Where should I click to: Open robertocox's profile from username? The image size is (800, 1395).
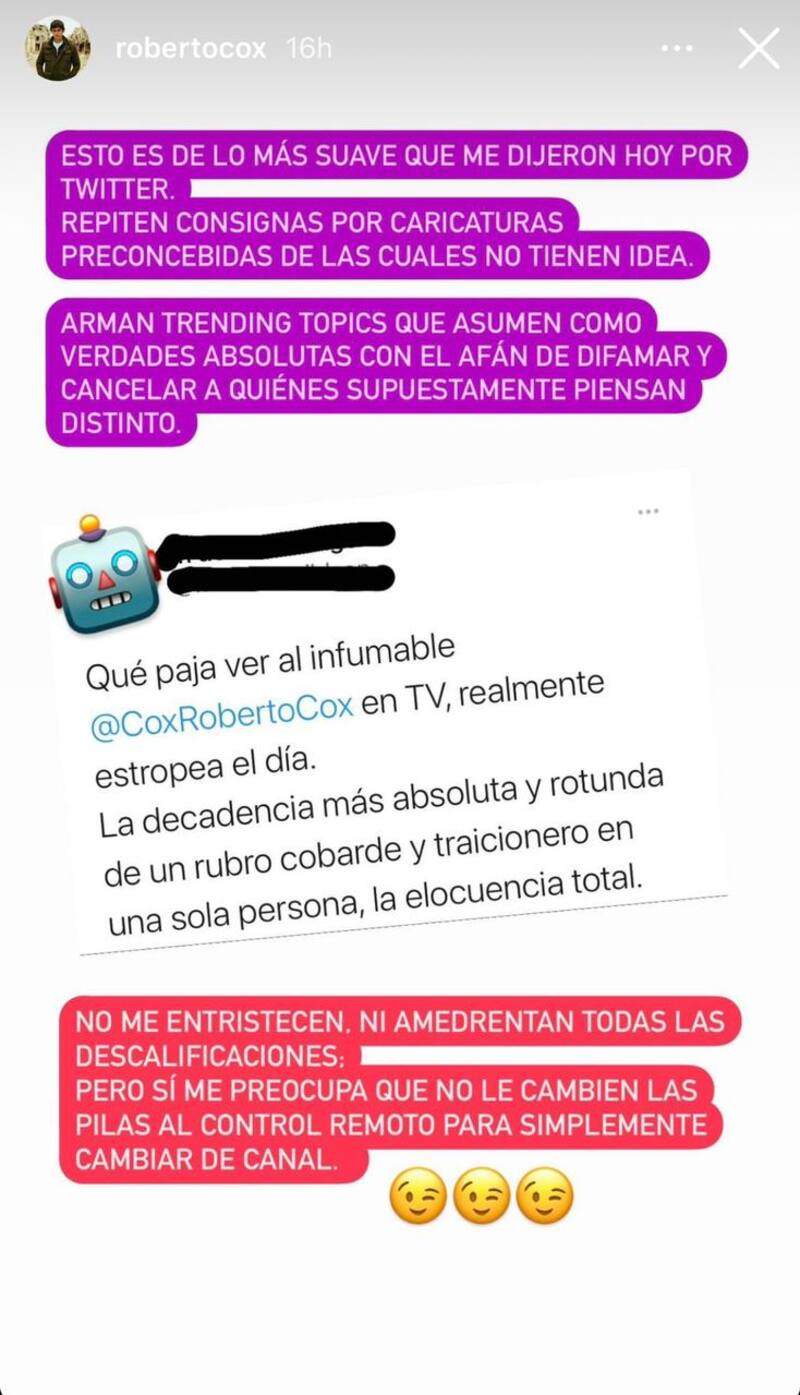pos(190,48)
